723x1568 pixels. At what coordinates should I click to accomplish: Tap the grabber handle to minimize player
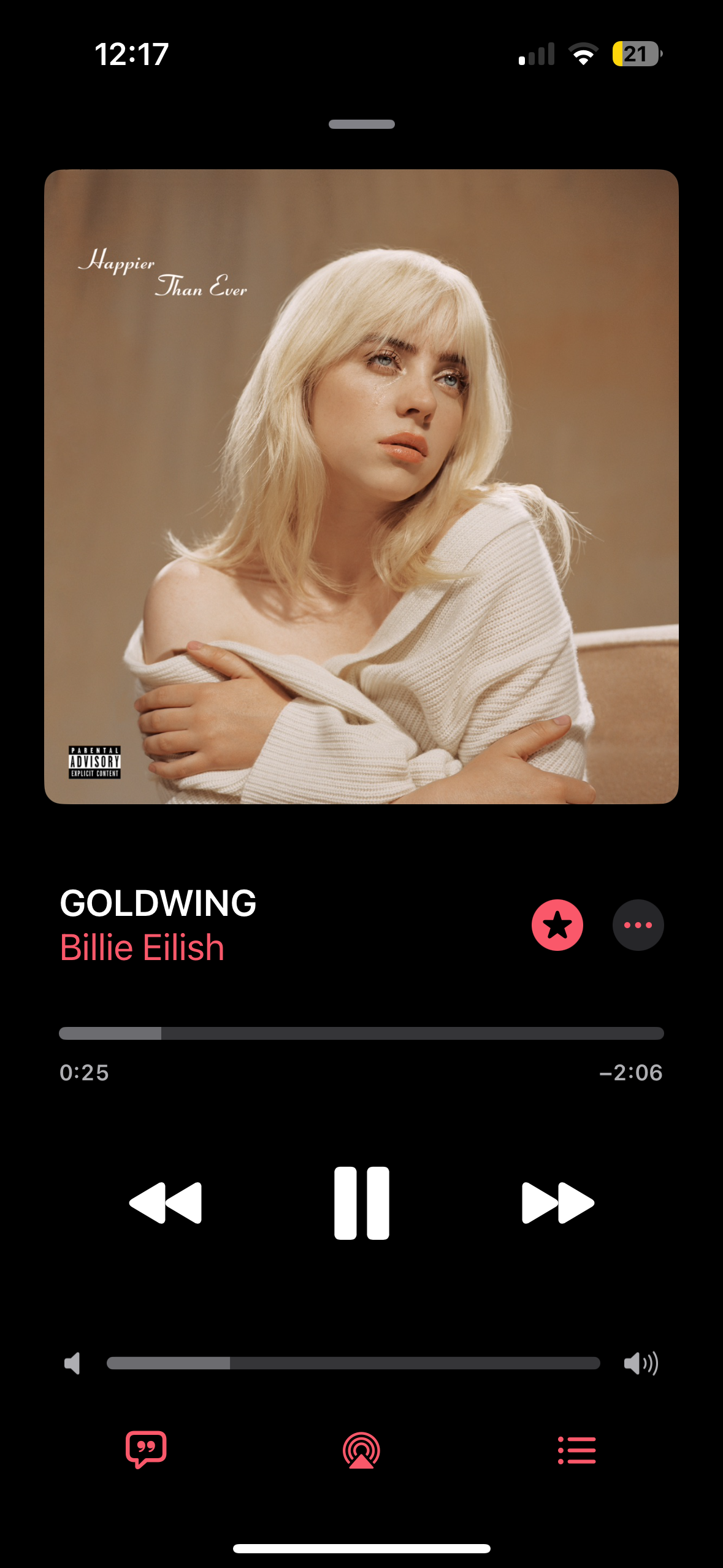[361, 125]
